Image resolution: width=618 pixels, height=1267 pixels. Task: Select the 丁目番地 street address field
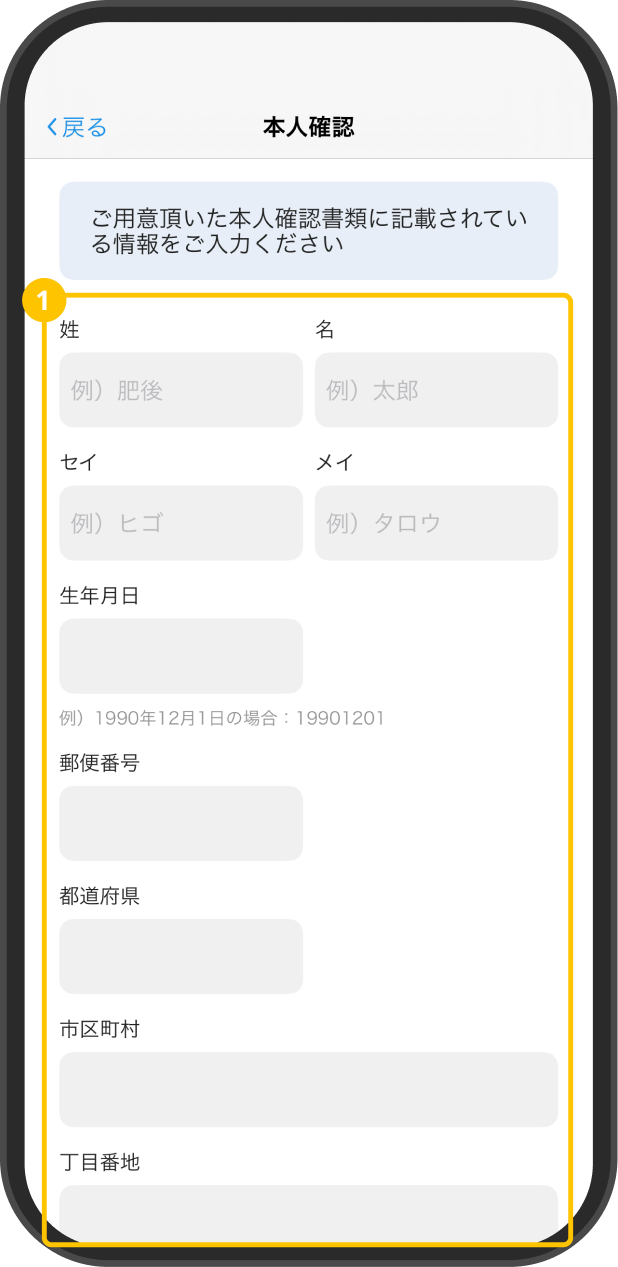click(309, 1213)
